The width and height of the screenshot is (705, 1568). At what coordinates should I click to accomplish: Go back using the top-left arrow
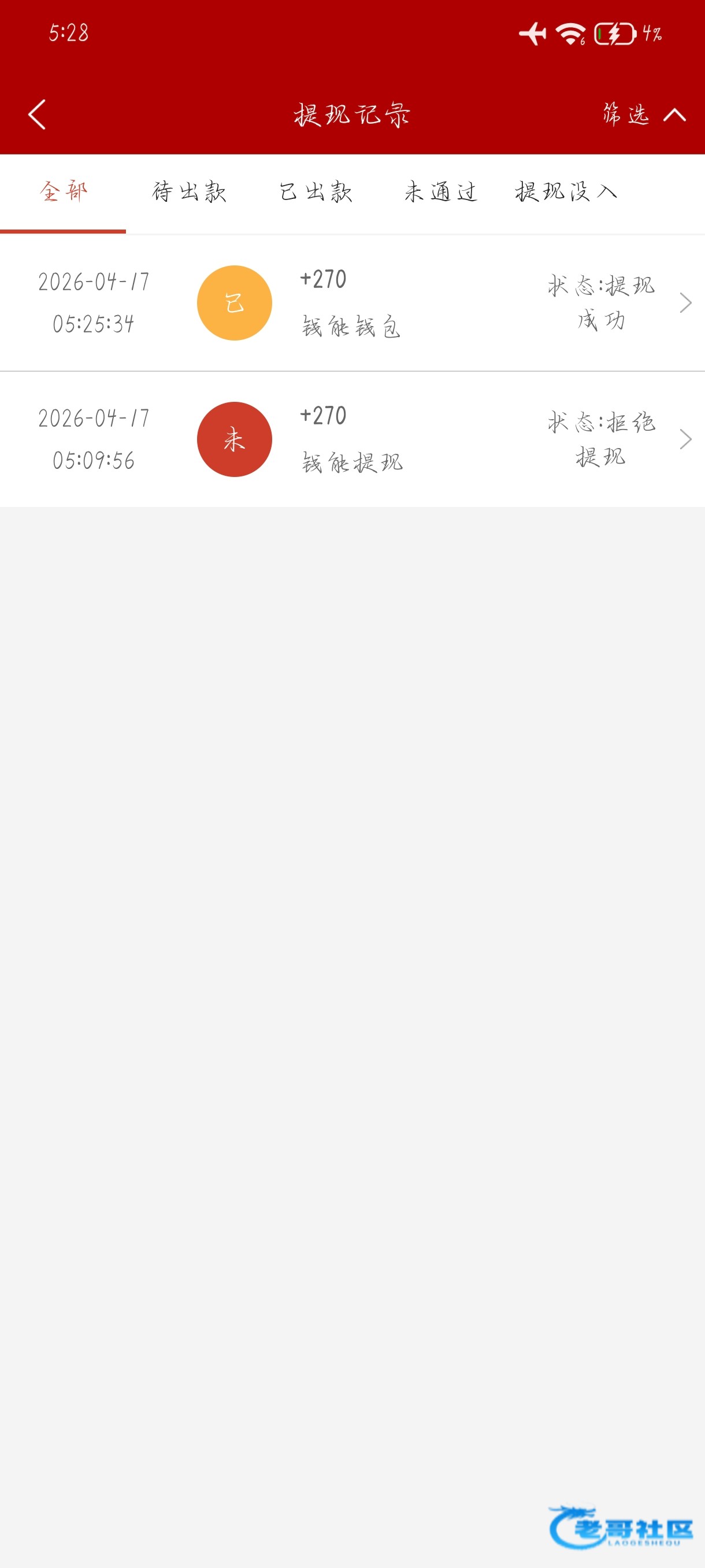(x=37, y=114)
